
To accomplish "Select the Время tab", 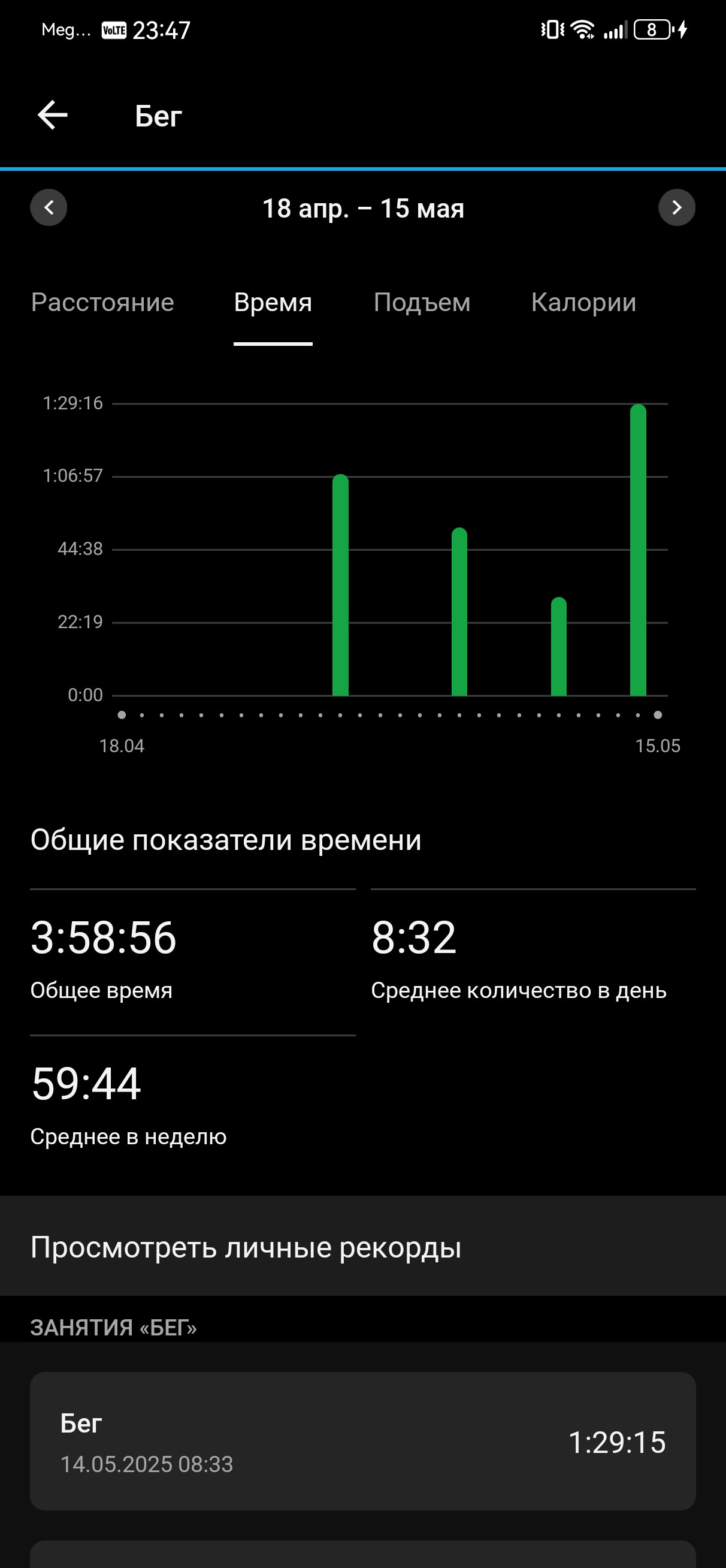I will [x=273, y=303].
